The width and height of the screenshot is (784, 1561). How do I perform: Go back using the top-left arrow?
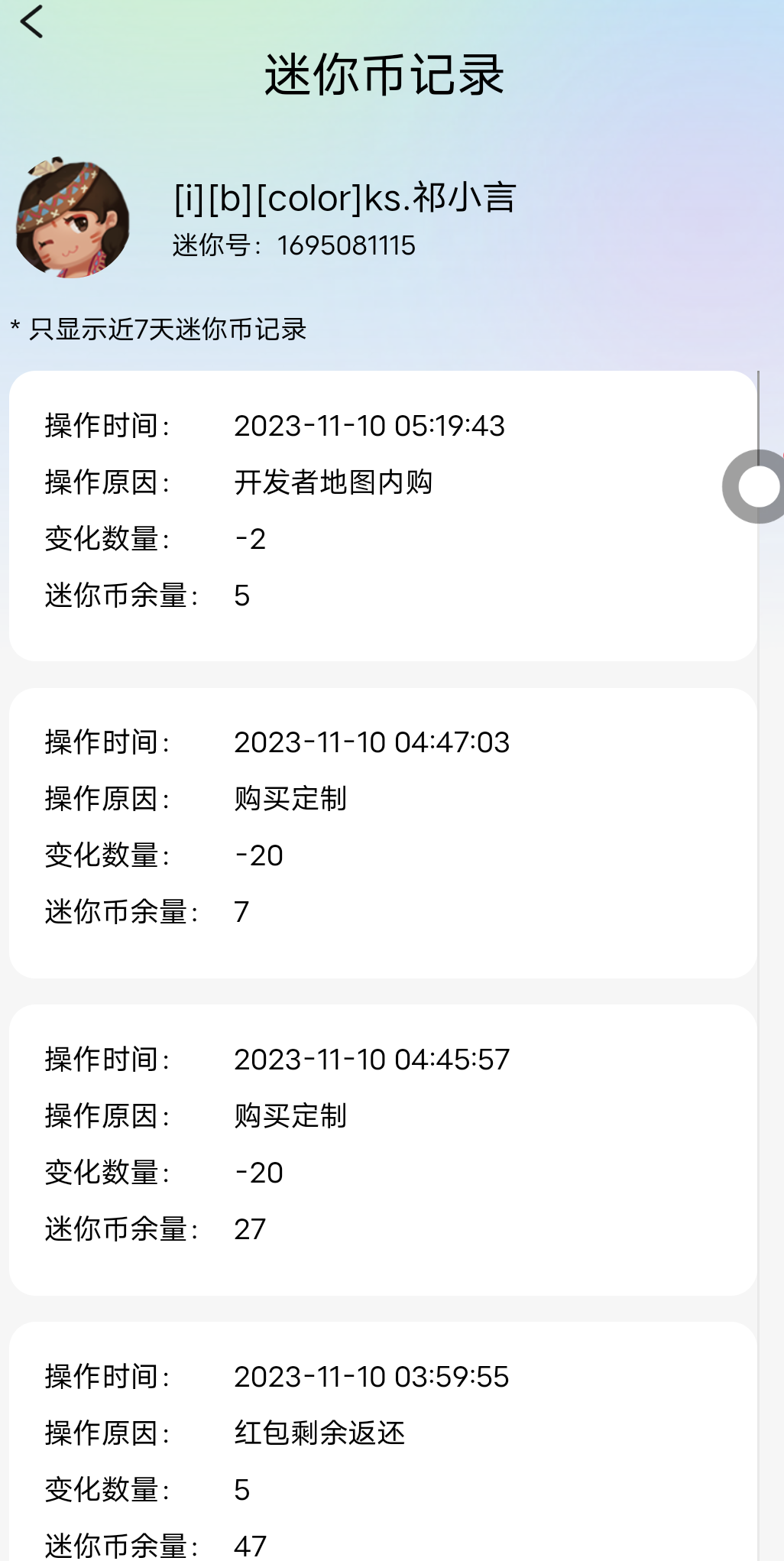[x=31, y=21]
